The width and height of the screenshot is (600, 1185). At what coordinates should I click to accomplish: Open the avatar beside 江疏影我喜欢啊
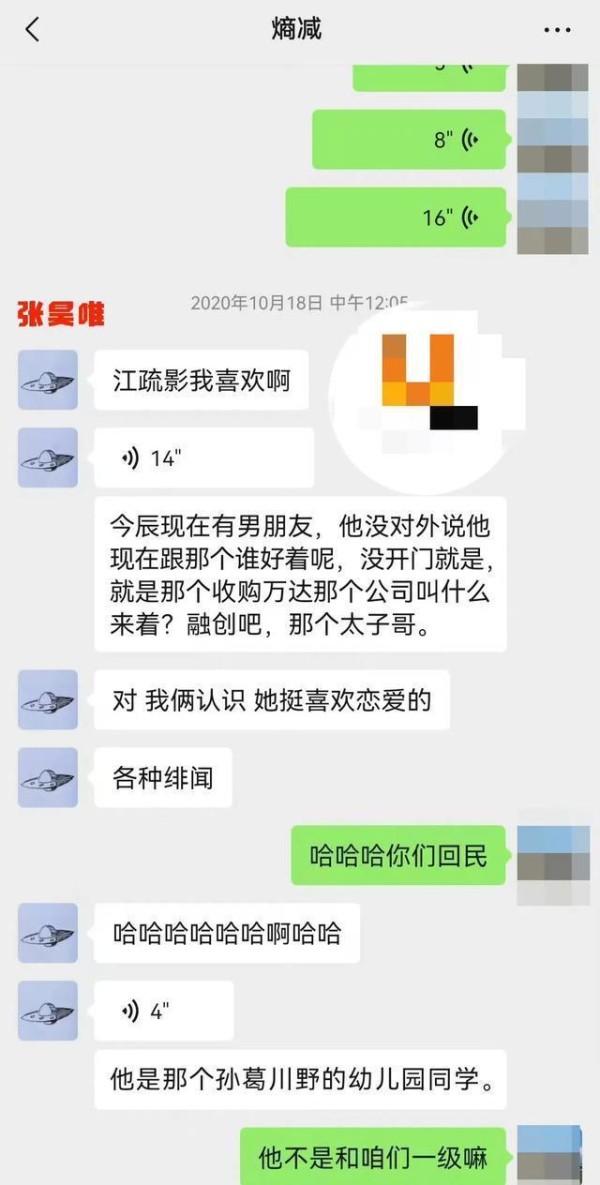coord(47,380)
